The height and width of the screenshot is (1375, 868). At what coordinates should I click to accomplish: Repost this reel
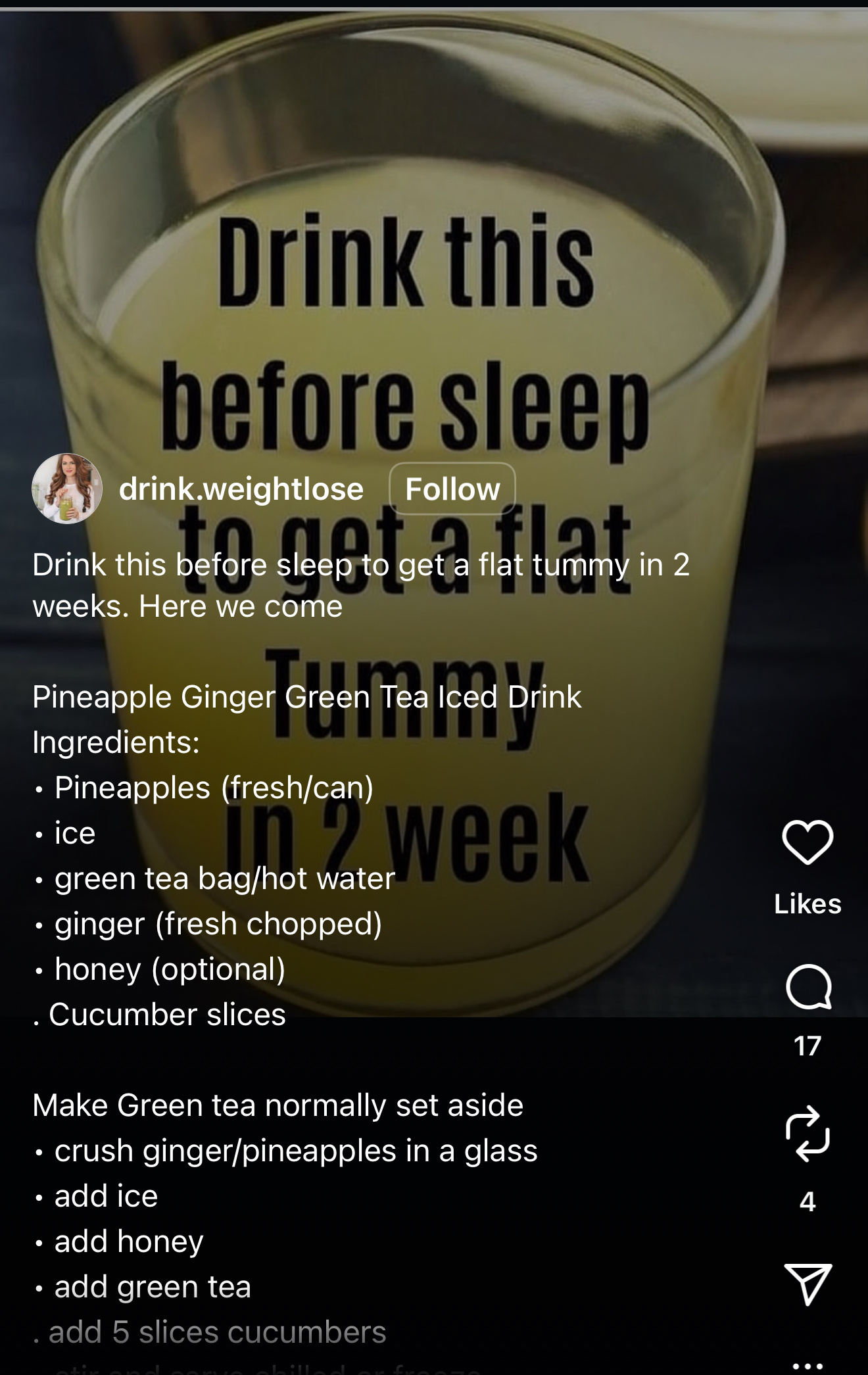click(x=808, y=1134)
